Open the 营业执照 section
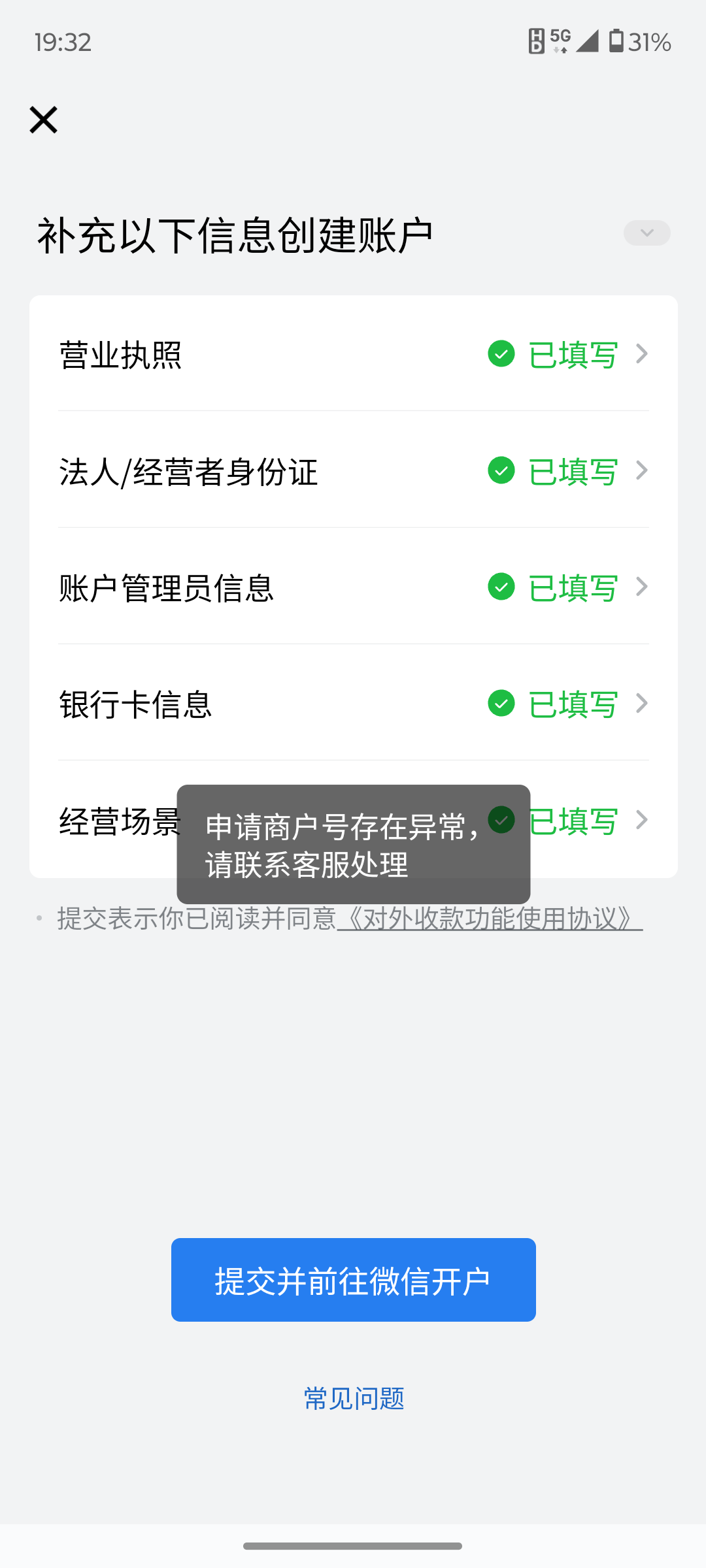This screenshot has width=706, height=1568. click(353, 354)
